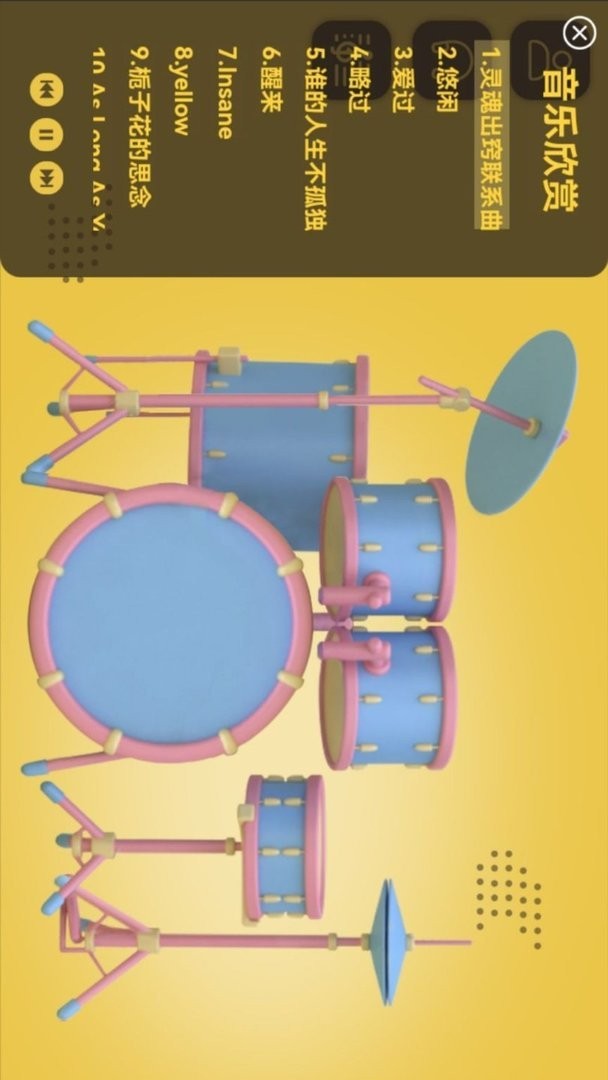Screen dimensions: 608x1080
Task: Choose track 8.yellow
Action: tap(182, 93)
